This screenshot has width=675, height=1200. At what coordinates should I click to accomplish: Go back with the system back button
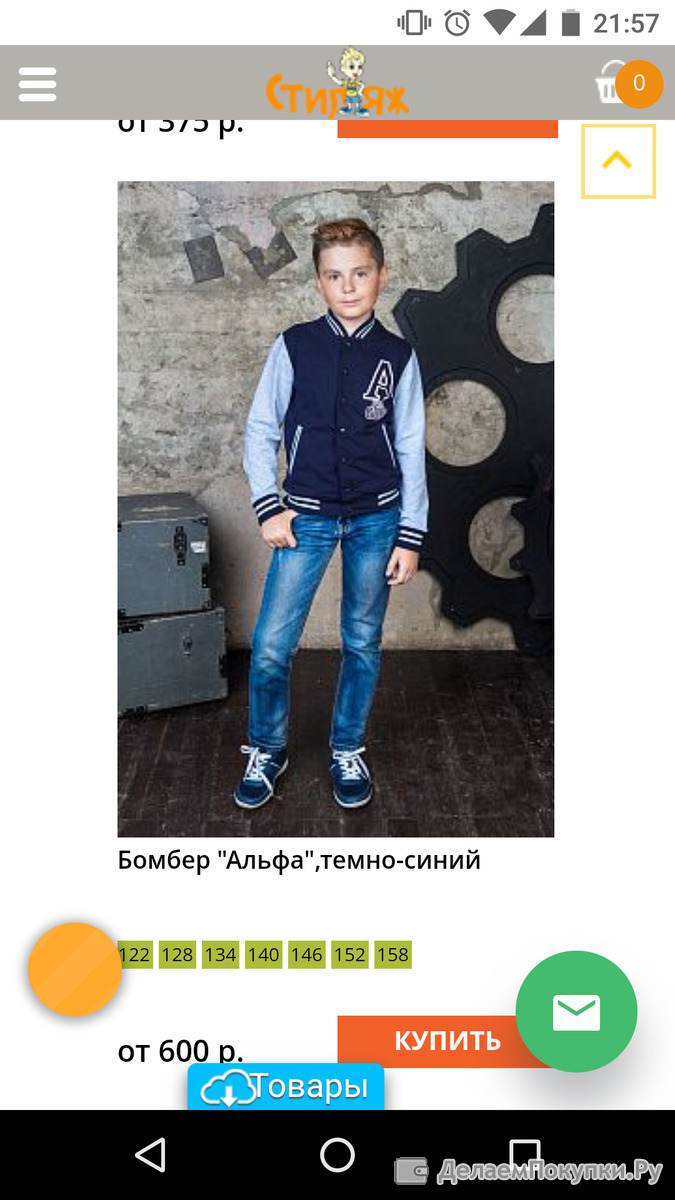point(150,1155)
